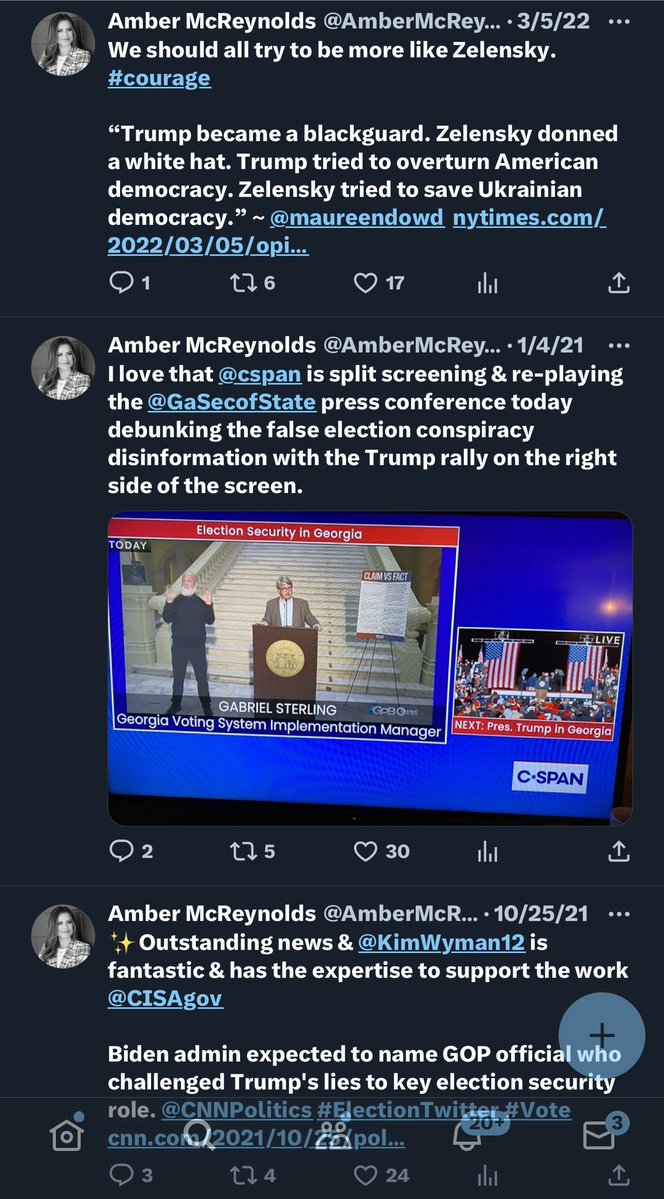The height and width of the screenshot is (1199, 664).
Task: Go to the Home tab
Action: (68, 1135)
